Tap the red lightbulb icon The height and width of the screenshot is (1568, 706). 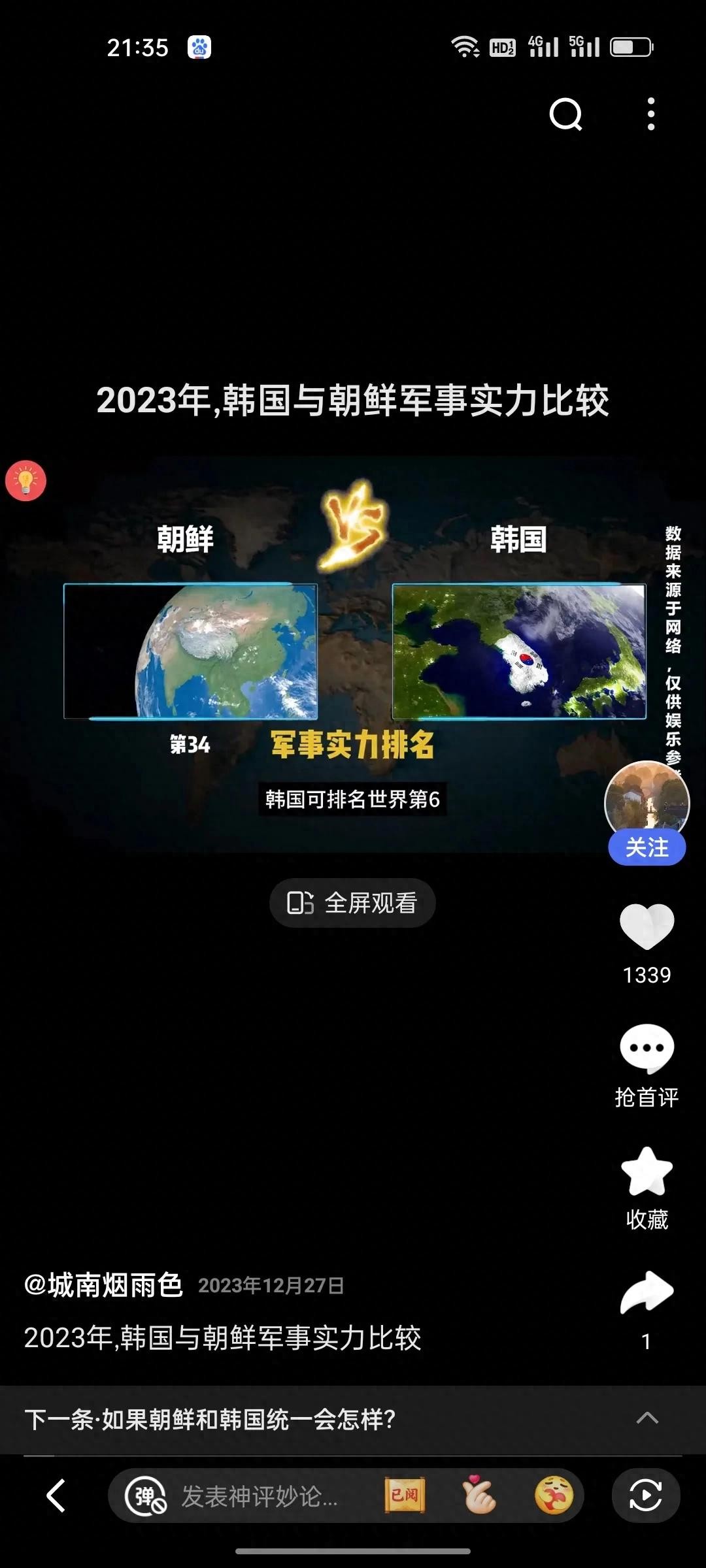coord(26,481)
